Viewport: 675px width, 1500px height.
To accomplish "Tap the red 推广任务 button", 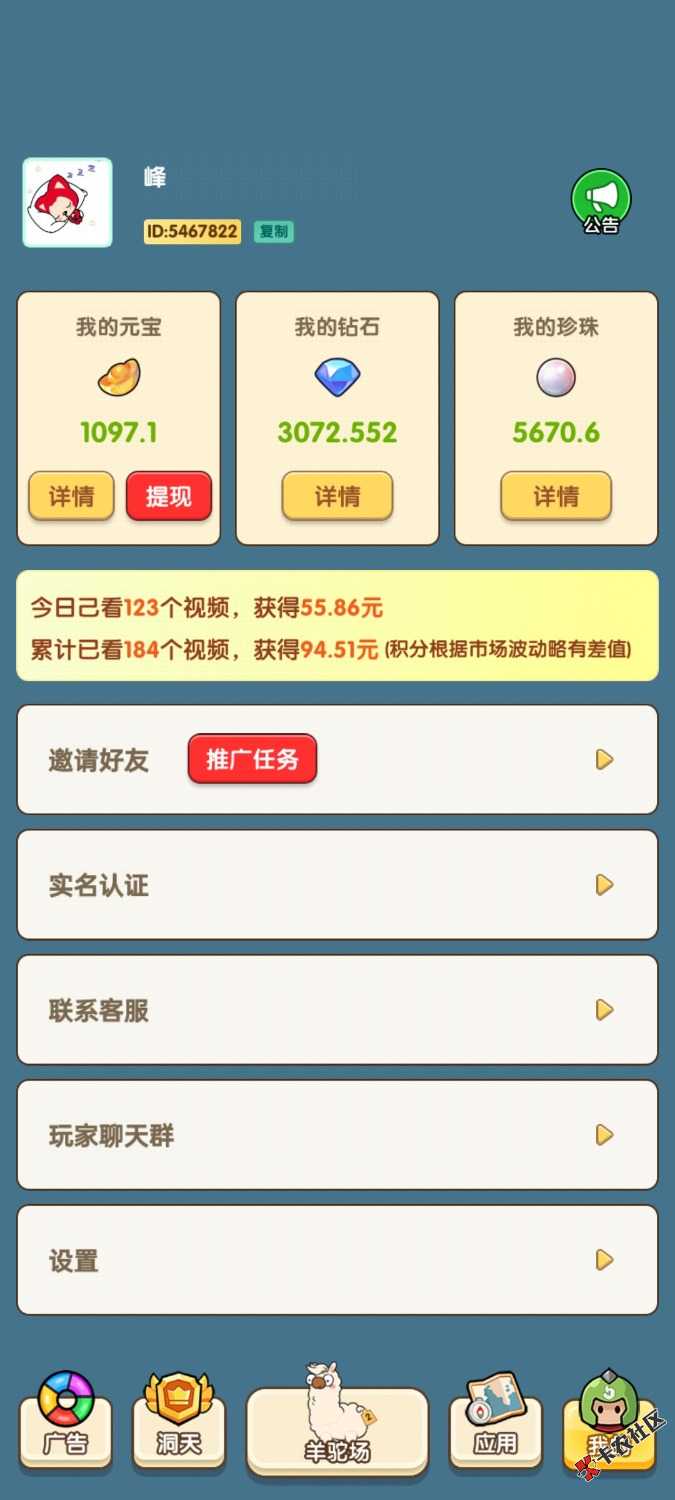I will point(252,759).
